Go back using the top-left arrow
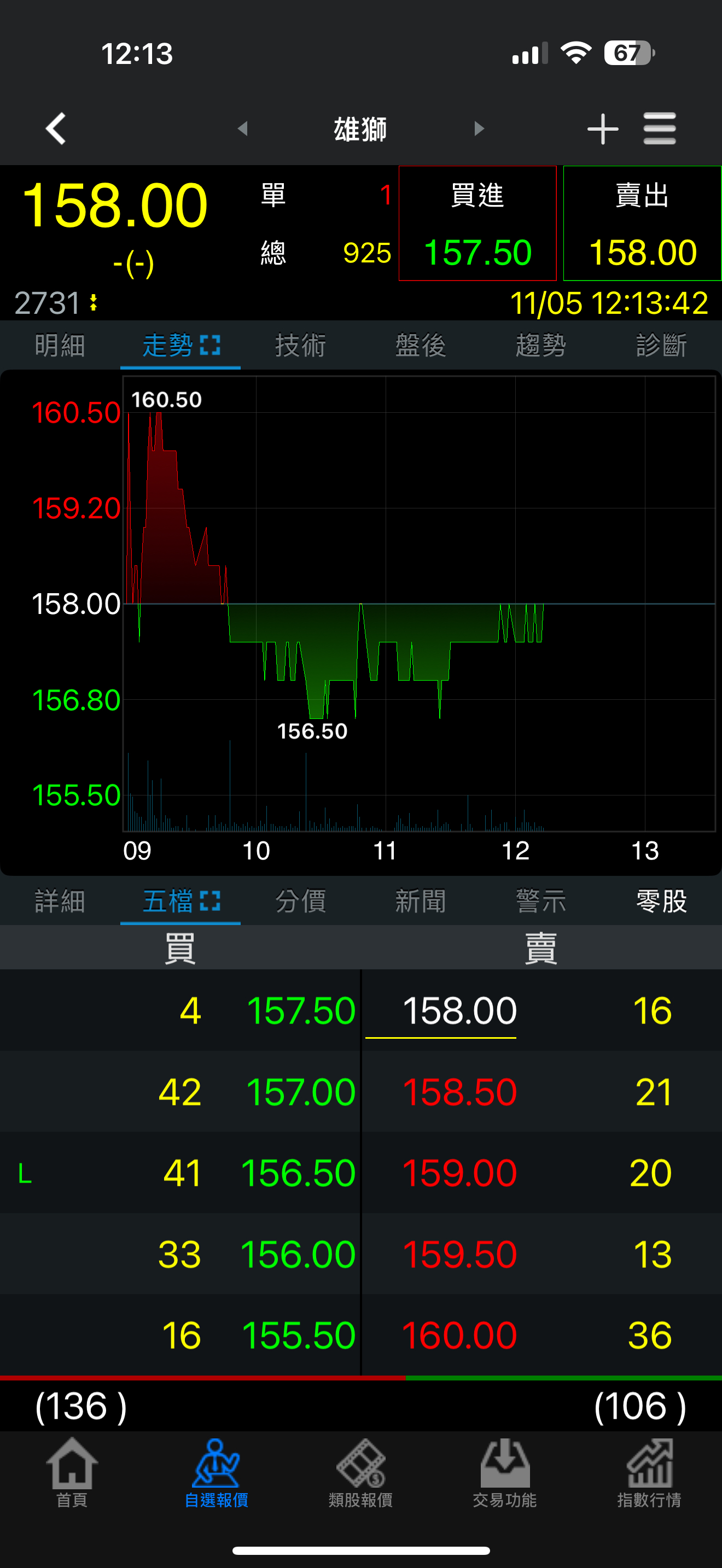This screenshot has width=722, height=1568. 56,128
